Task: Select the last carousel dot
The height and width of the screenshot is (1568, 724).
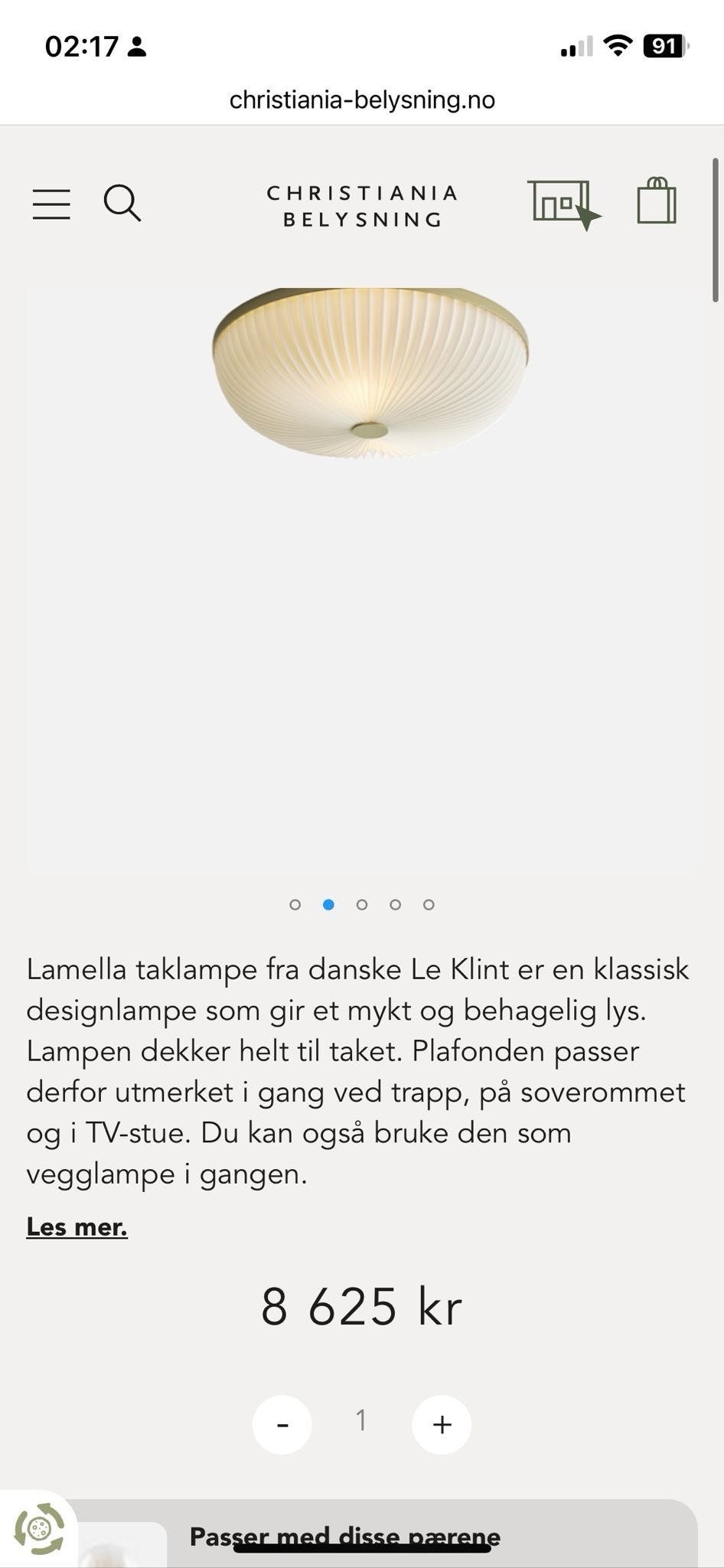Action: (429, 904)
